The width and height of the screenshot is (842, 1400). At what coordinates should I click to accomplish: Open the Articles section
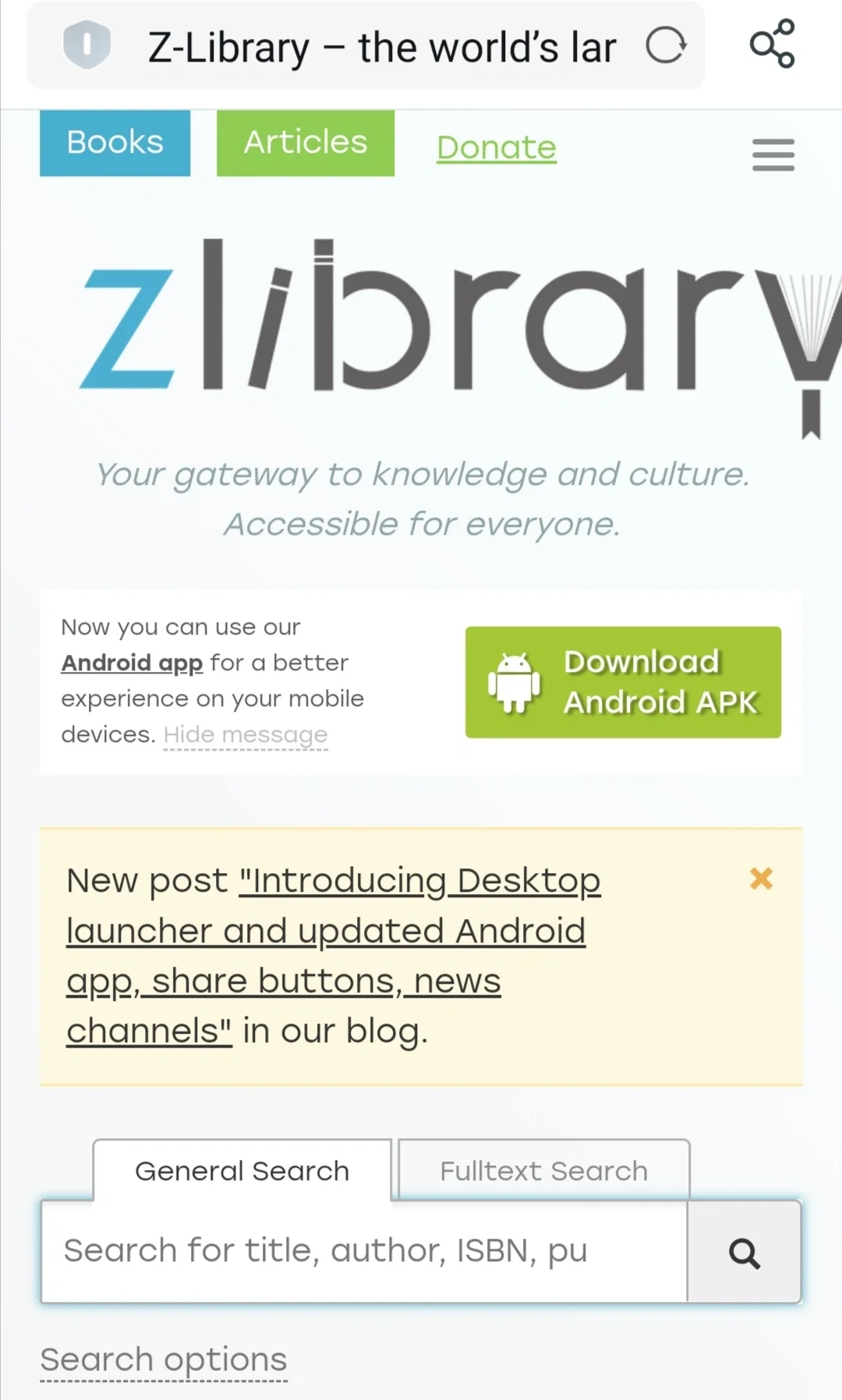pyautogui.click(x=305, y=143)
